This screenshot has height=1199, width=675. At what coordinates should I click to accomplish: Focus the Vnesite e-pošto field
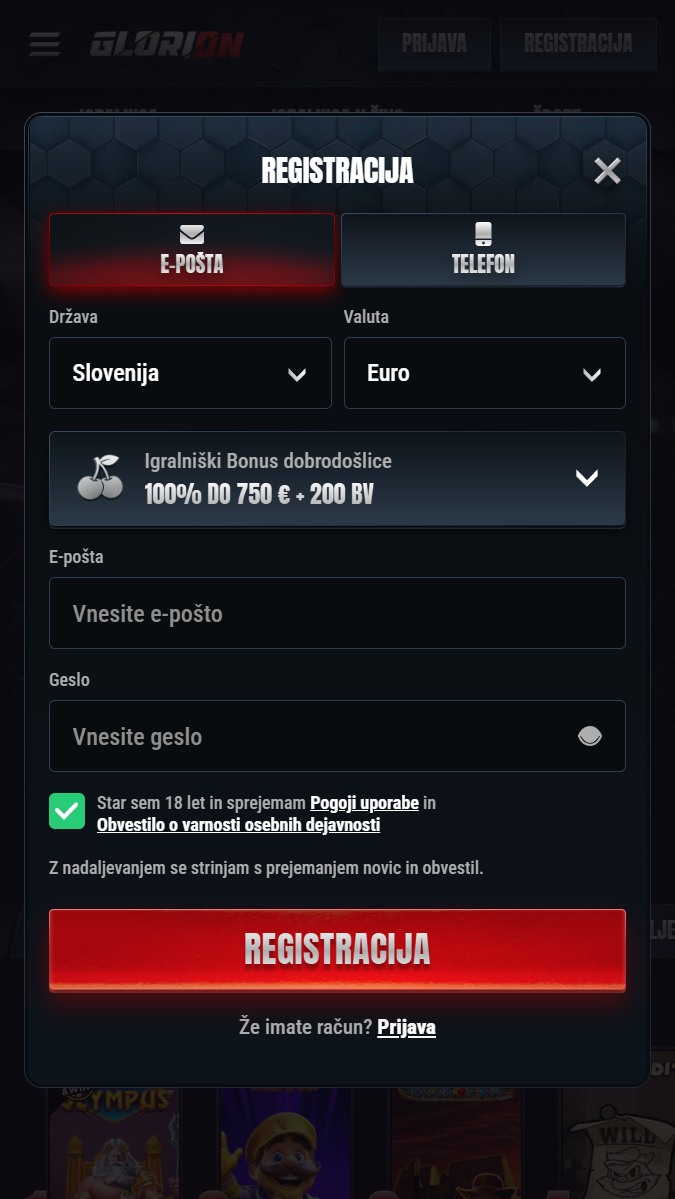[x=337, y=613]
